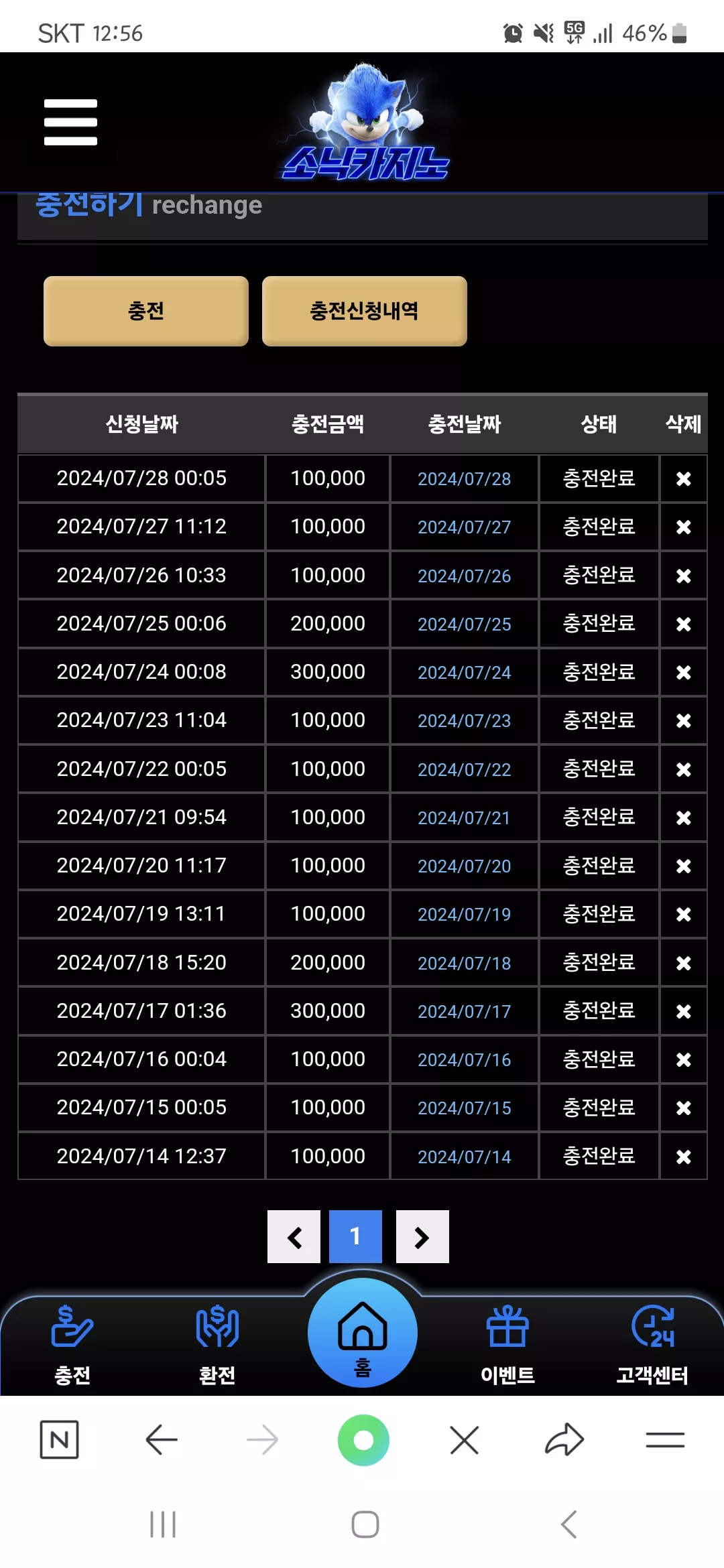Go to next page arrow
This screenshot has height=1568, width=724.
point(422,1236)
